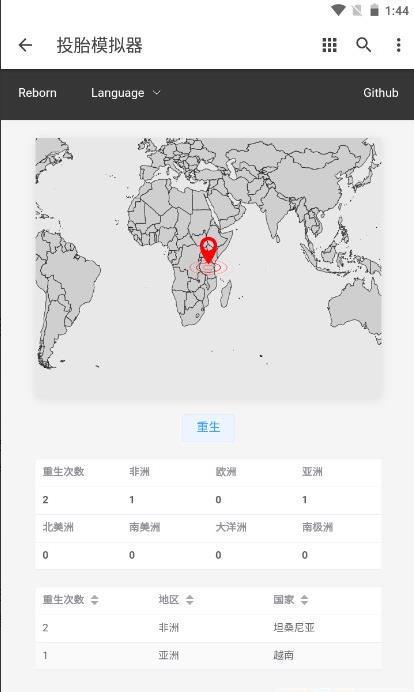Open the overflow menu
The height and width of the screenshot is (692, 414).
398,45
